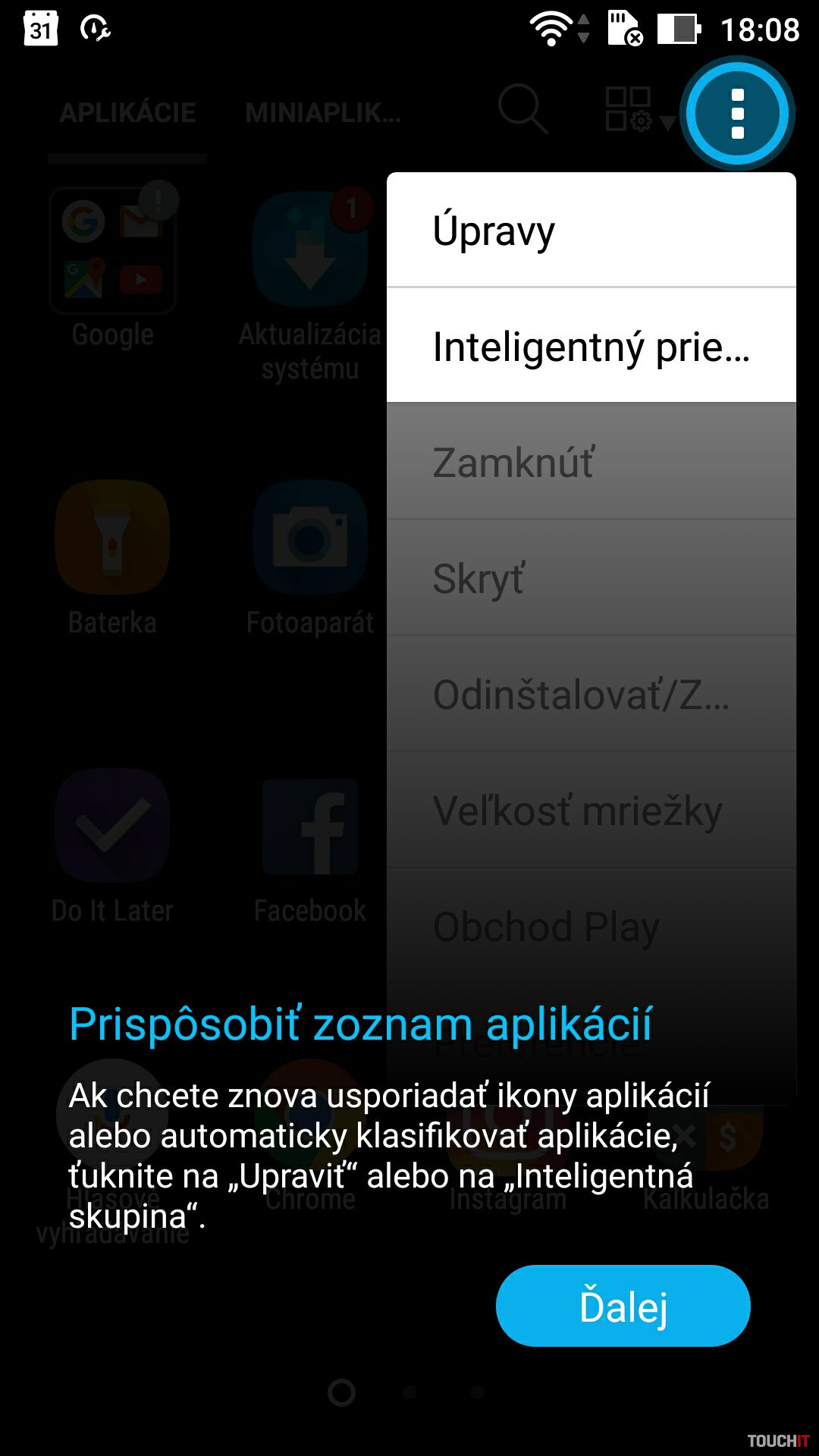Choose the Inteligentný prie... option
819x1456 pixels.
point(591,347)
